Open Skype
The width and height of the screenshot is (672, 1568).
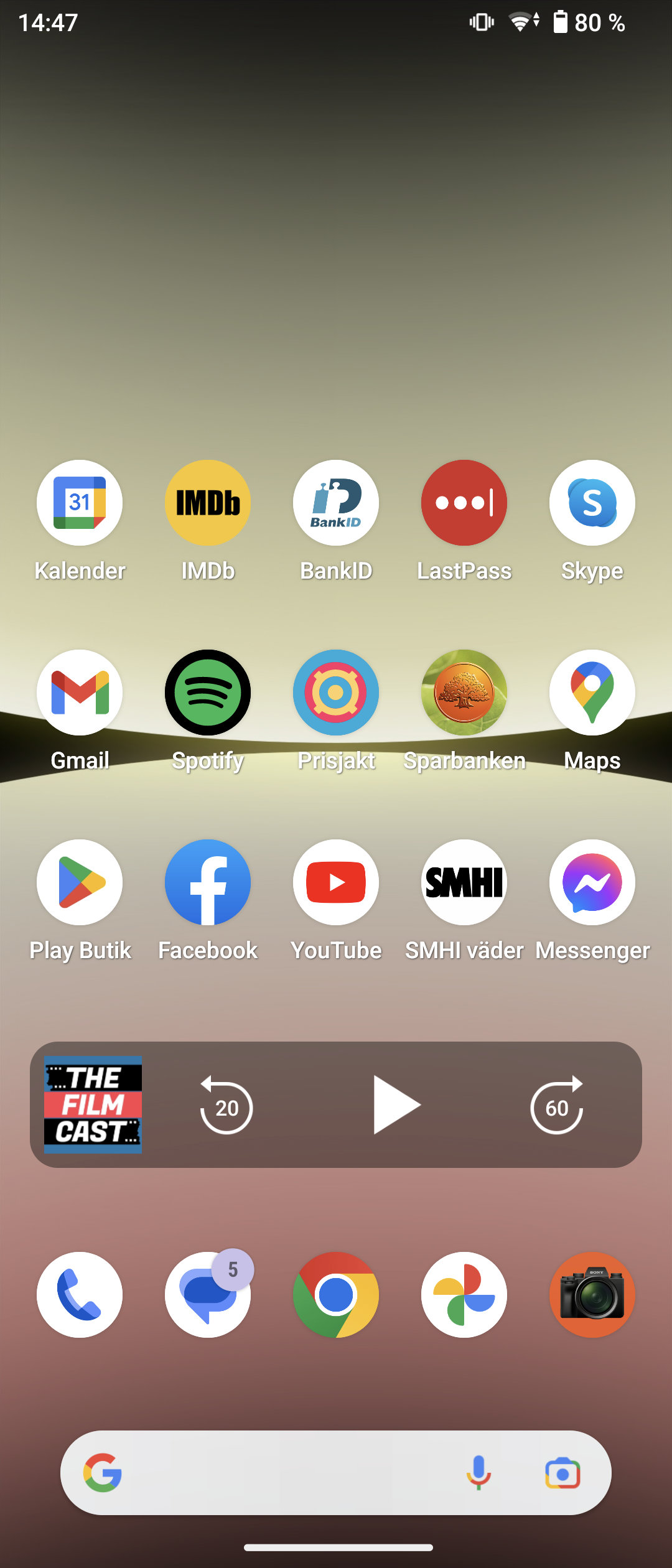(x=592, y=503)
